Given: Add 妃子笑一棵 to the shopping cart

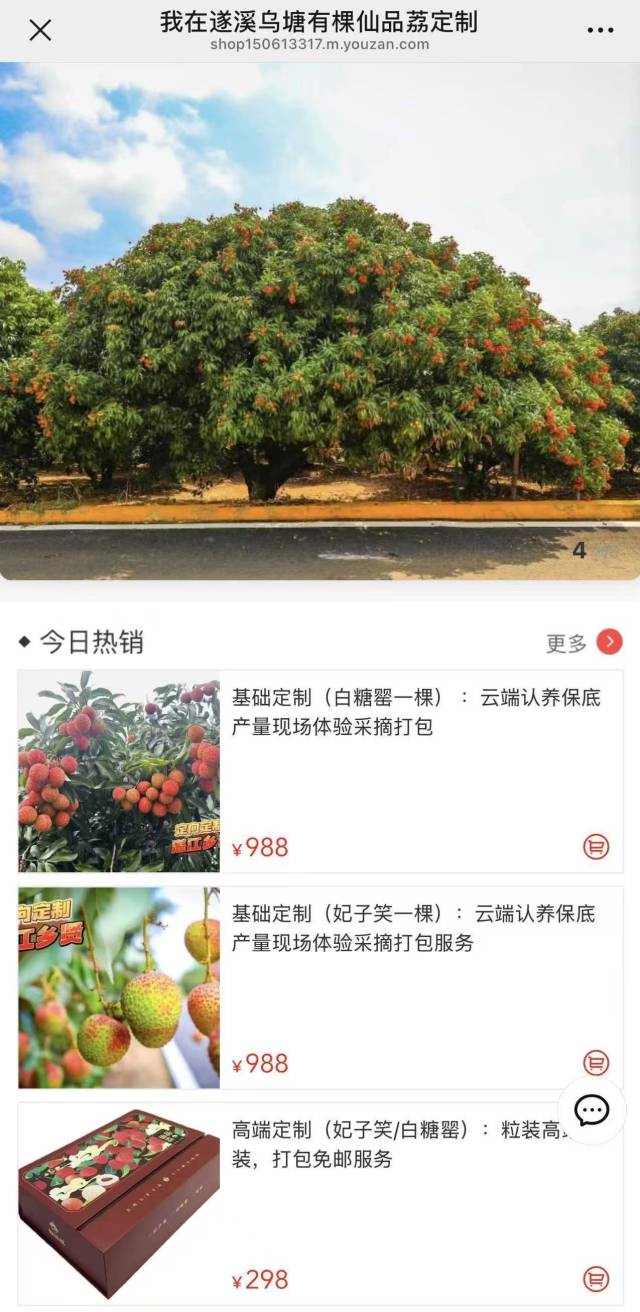Looking at the screenshot, I should (x=596, y=1063).
